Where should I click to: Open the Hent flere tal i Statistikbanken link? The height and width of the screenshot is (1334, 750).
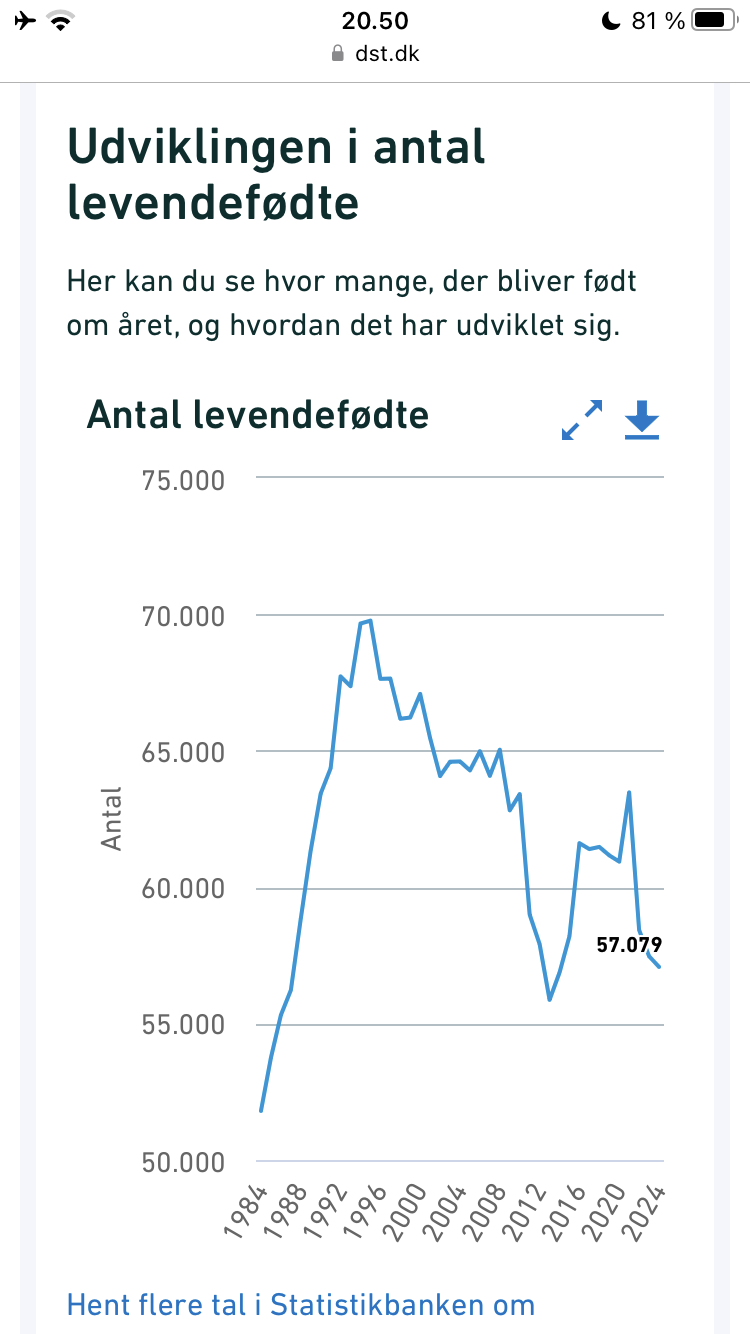click(301, 1304)
